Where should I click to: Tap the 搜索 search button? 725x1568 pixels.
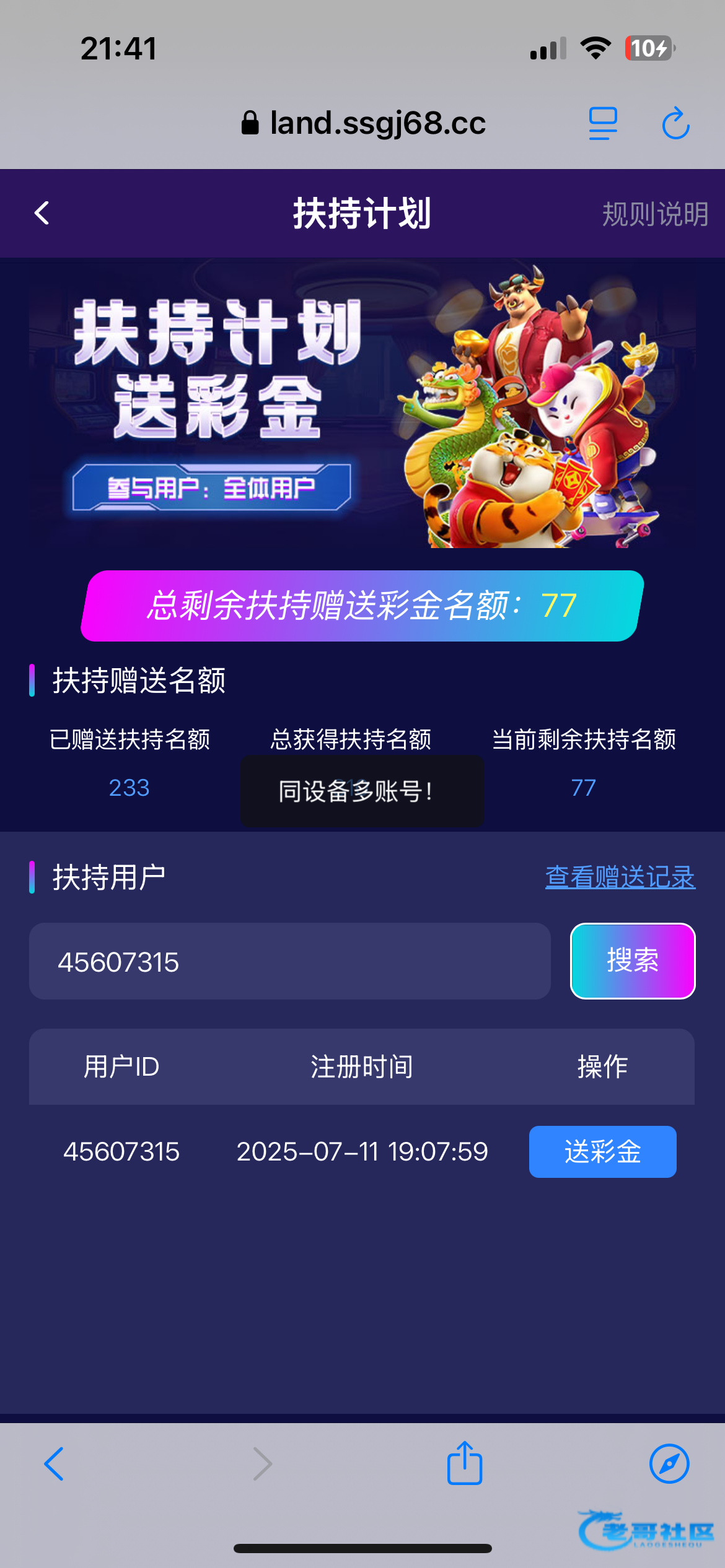(x=632, y=960)
